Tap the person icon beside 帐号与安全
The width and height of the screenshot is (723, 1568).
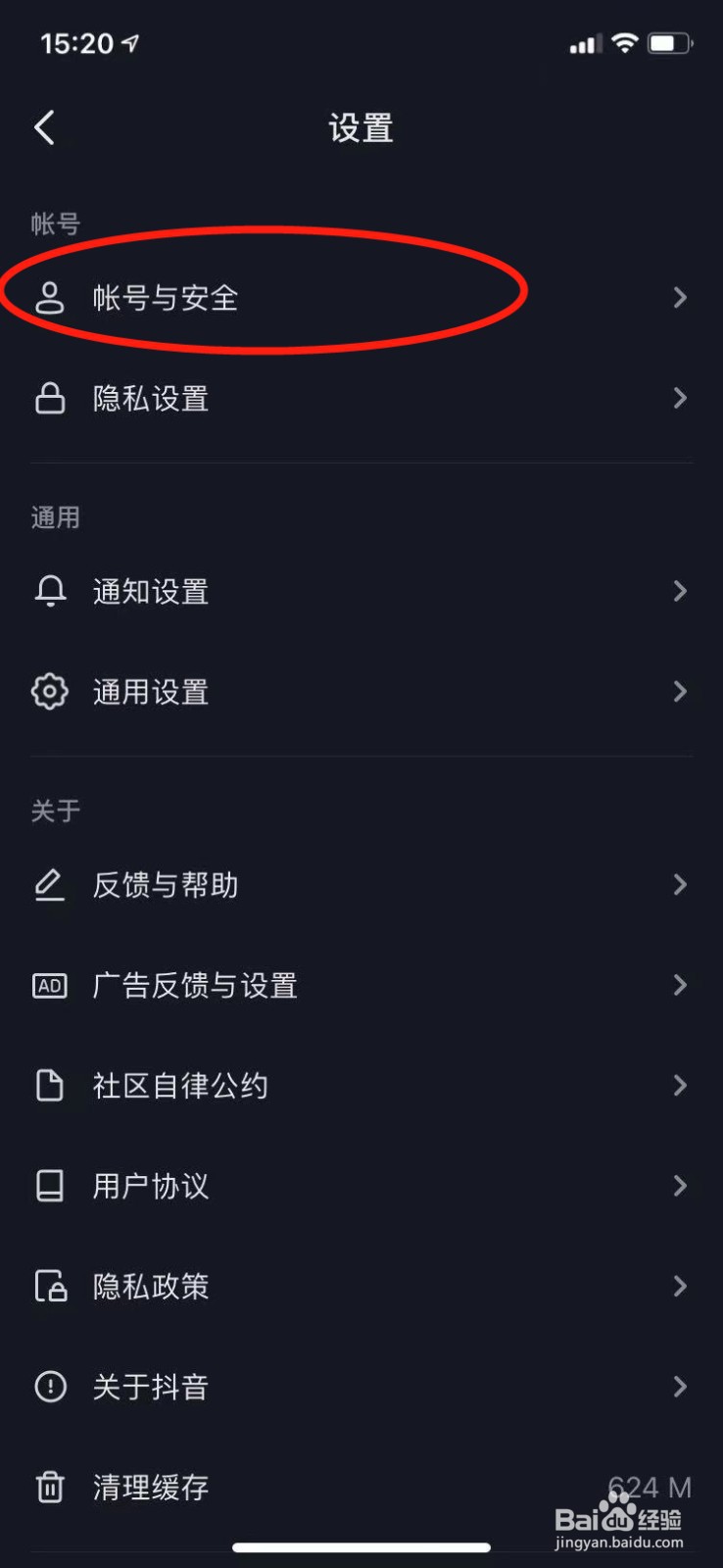pyautogui.click(x=50, y=298)
